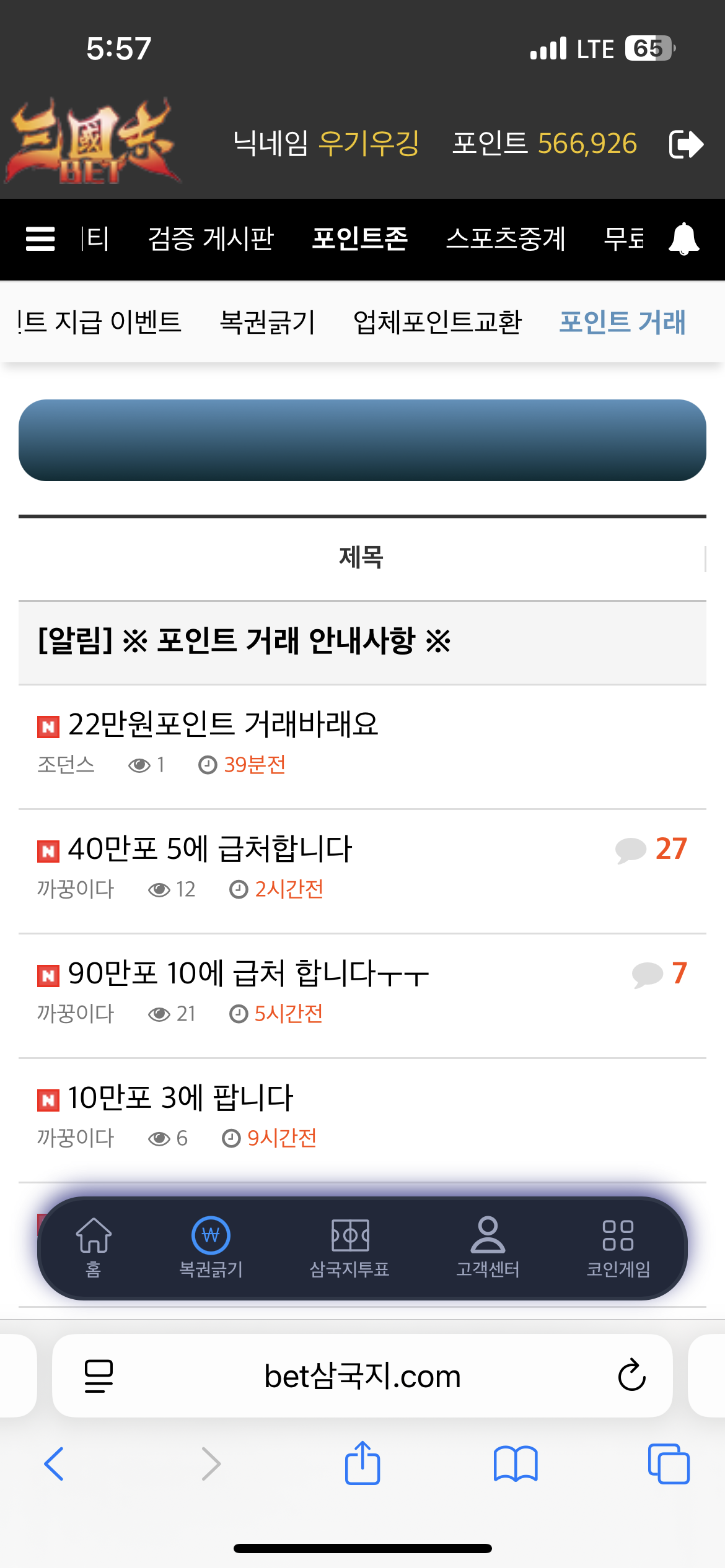The image size is (725, 1568).
Task: Reload the page in Safari
Action: pyautogui.click(x=632, y=1375)
